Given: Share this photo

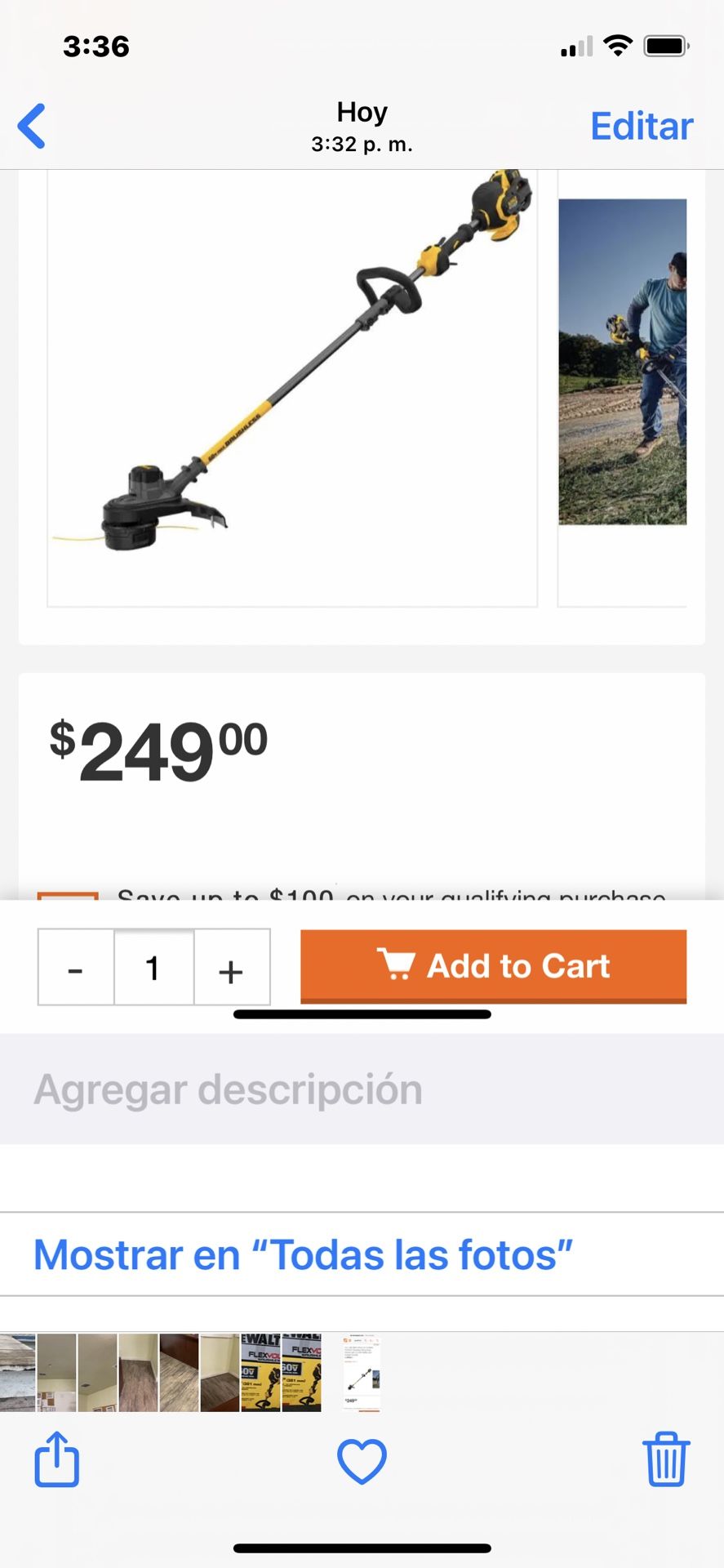Looking at the screenshot, I should [x=56, y=1459].
